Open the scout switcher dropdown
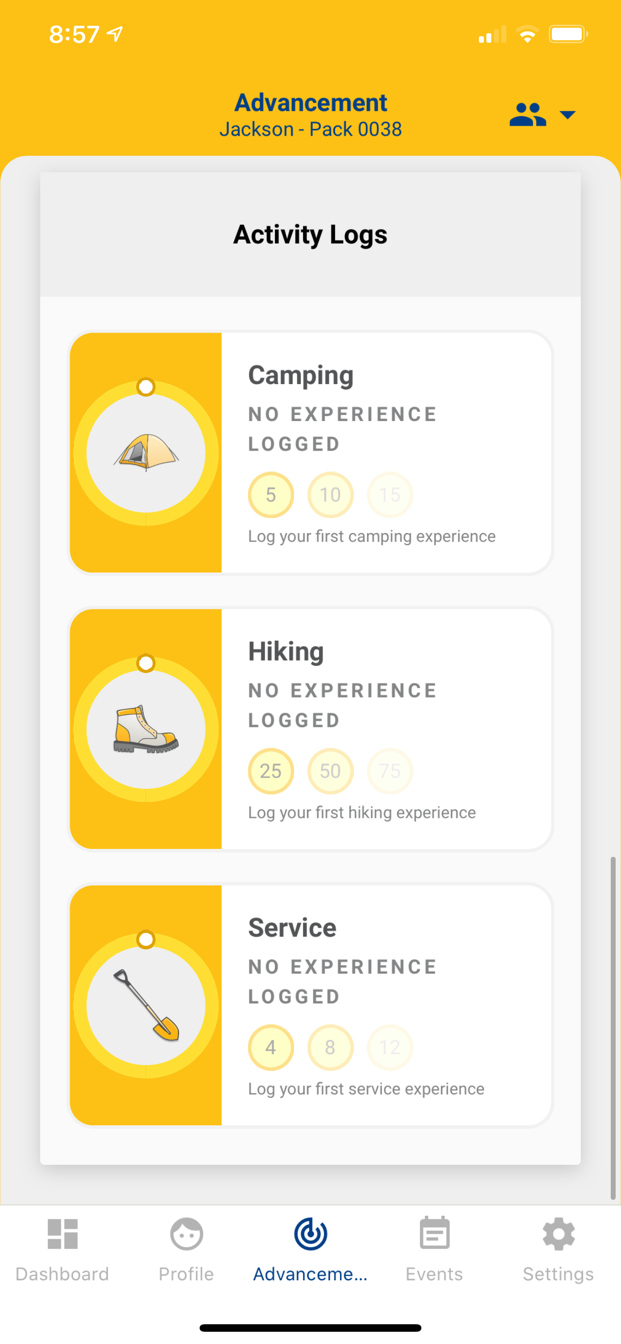Viewport: 621px width, 1344px height. (542, 115)
